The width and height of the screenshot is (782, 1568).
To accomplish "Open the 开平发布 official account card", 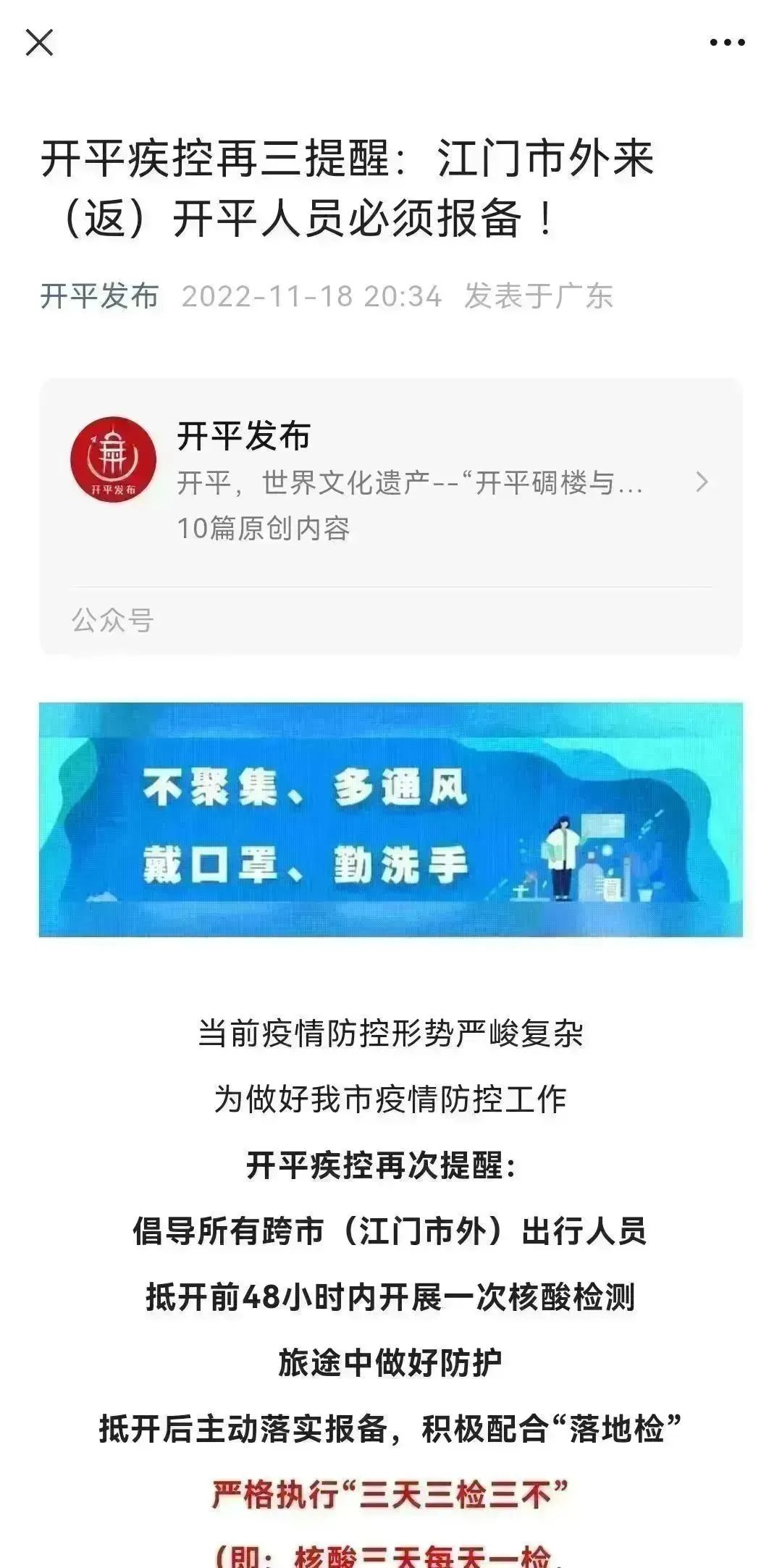I will point(391,482).
